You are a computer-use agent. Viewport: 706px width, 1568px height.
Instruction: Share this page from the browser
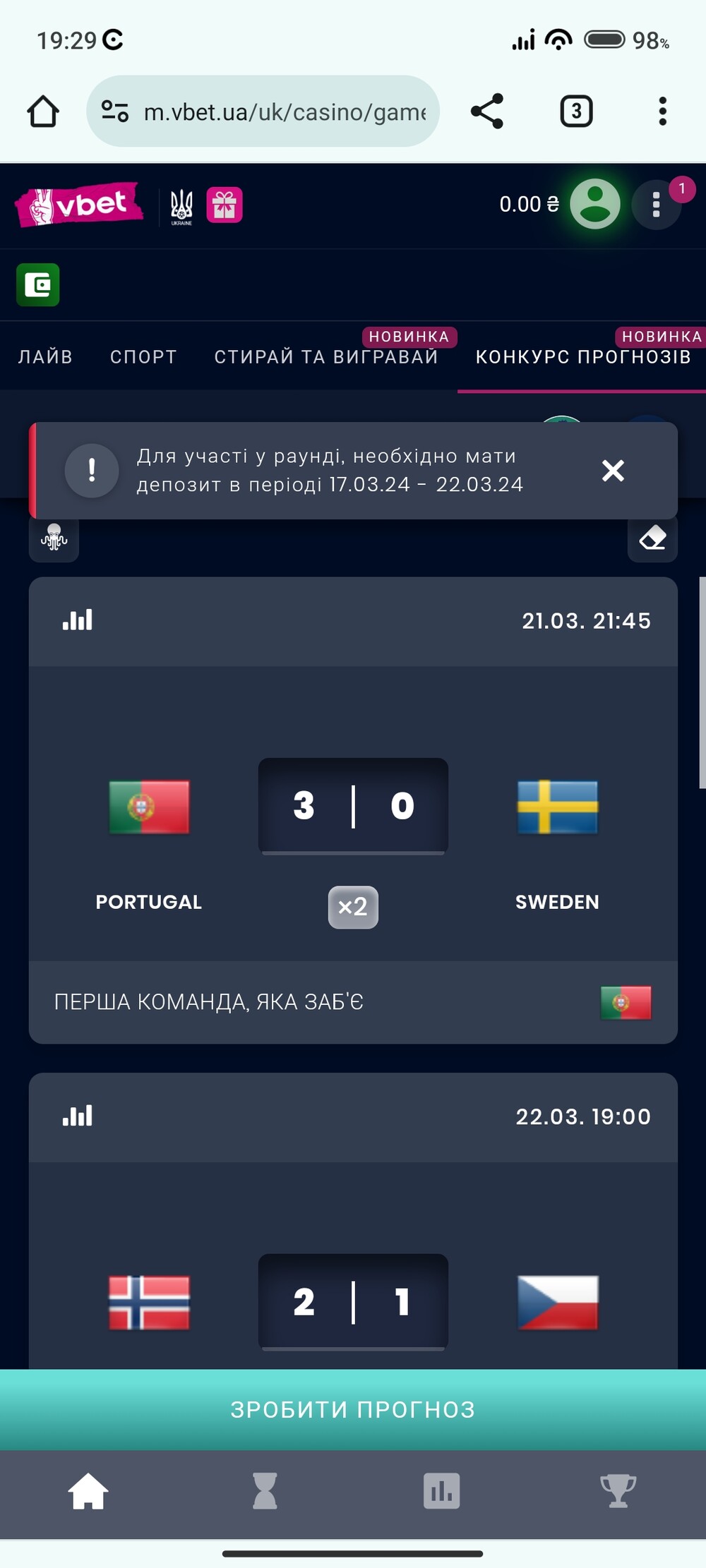tap(487, 111)
